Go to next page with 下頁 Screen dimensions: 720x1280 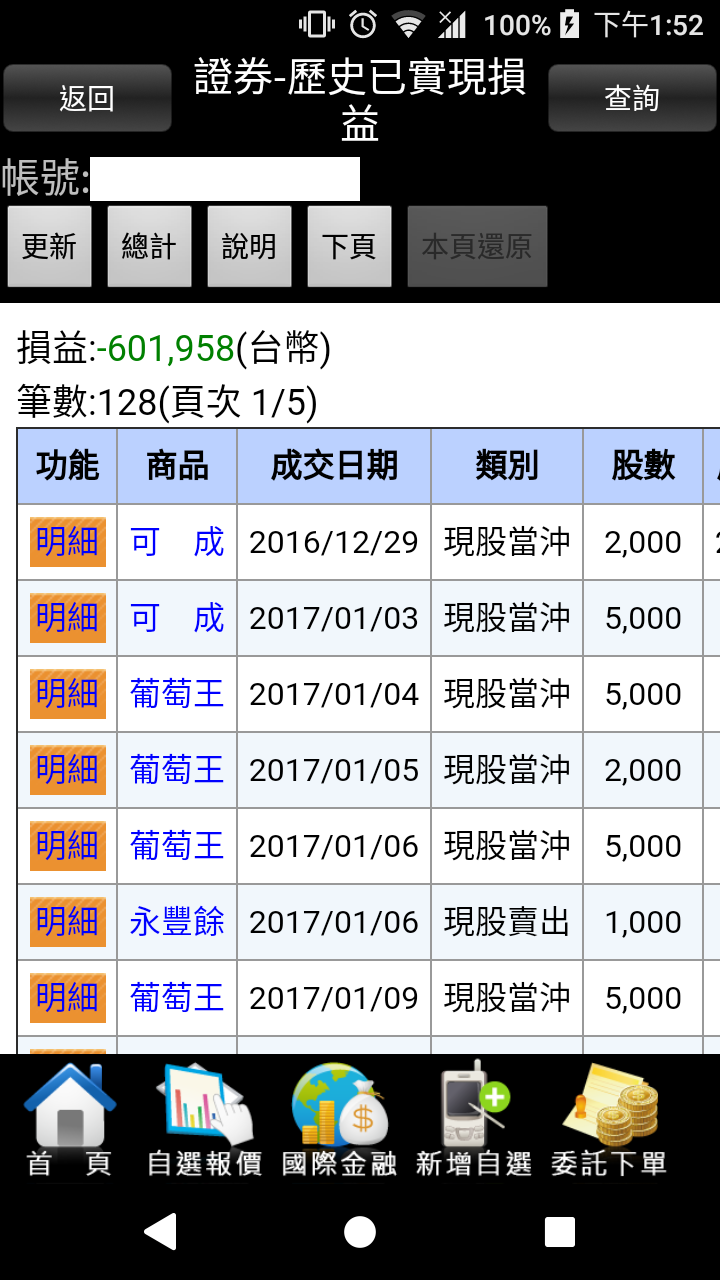click(349, 246)
